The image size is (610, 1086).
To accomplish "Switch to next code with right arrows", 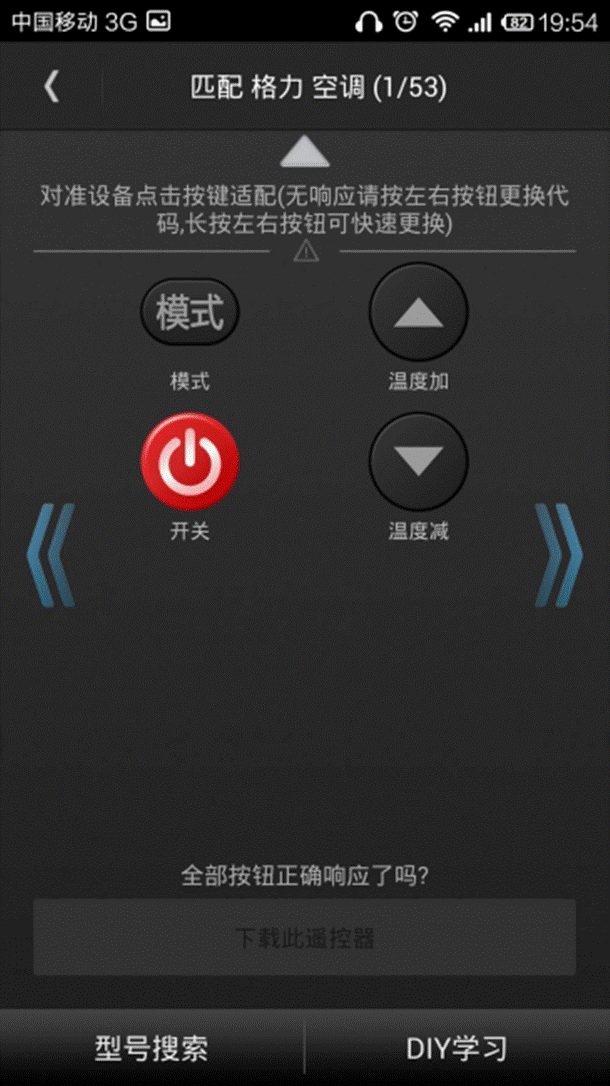I will click(558, 555).
